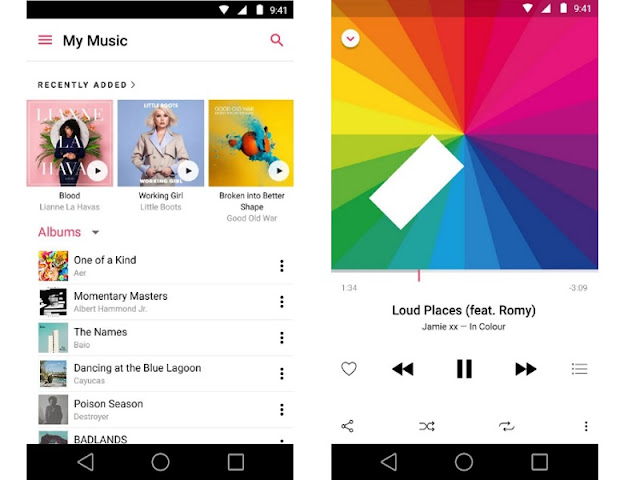This screenshot has height=480, width=640.
Task: Turn on repeat
Action: (506, 426)
